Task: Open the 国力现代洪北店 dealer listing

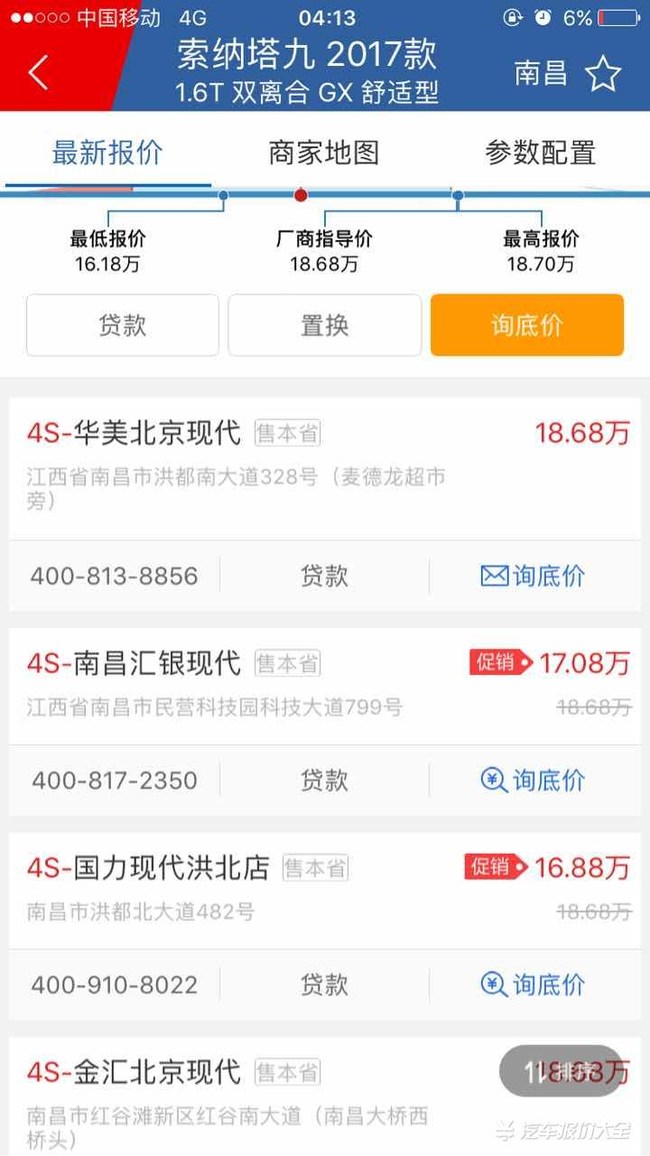Action: [325, 891]
